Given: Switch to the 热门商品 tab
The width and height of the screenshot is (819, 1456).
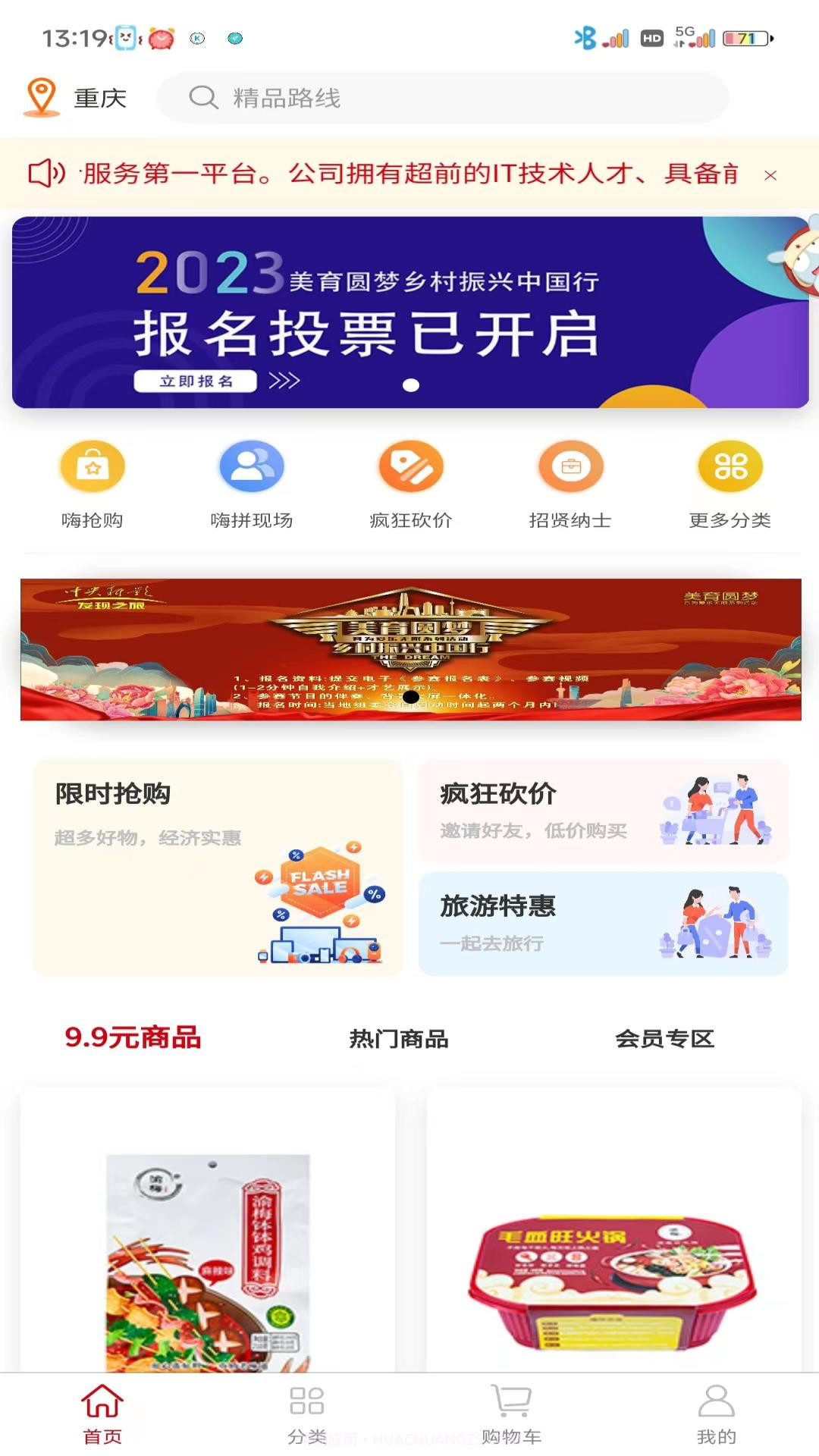Looking at the screenshot, I should pyautogui.click(x=400, y=1040).
